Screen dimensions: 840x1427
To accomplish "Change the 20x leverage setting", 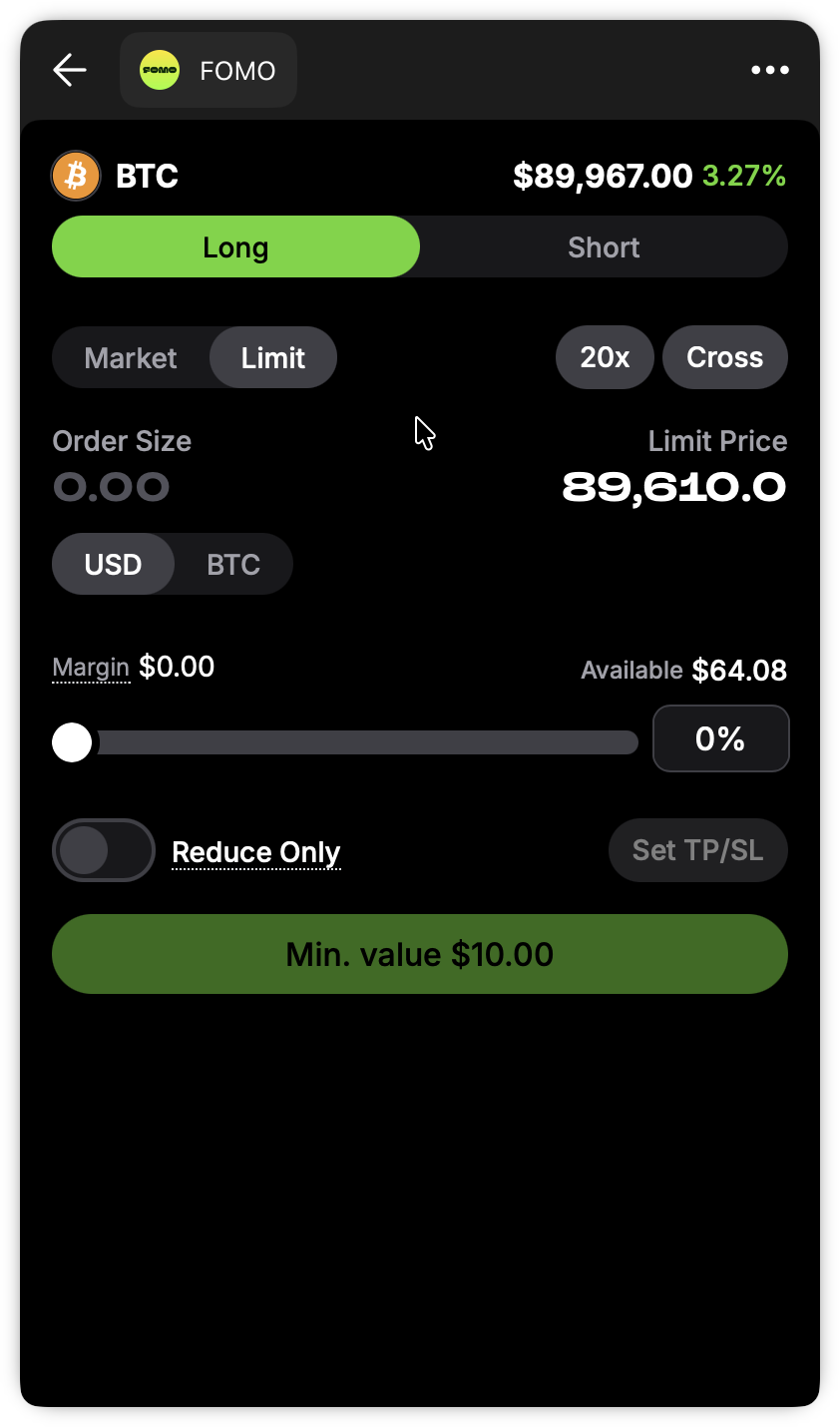I will 605,357.
